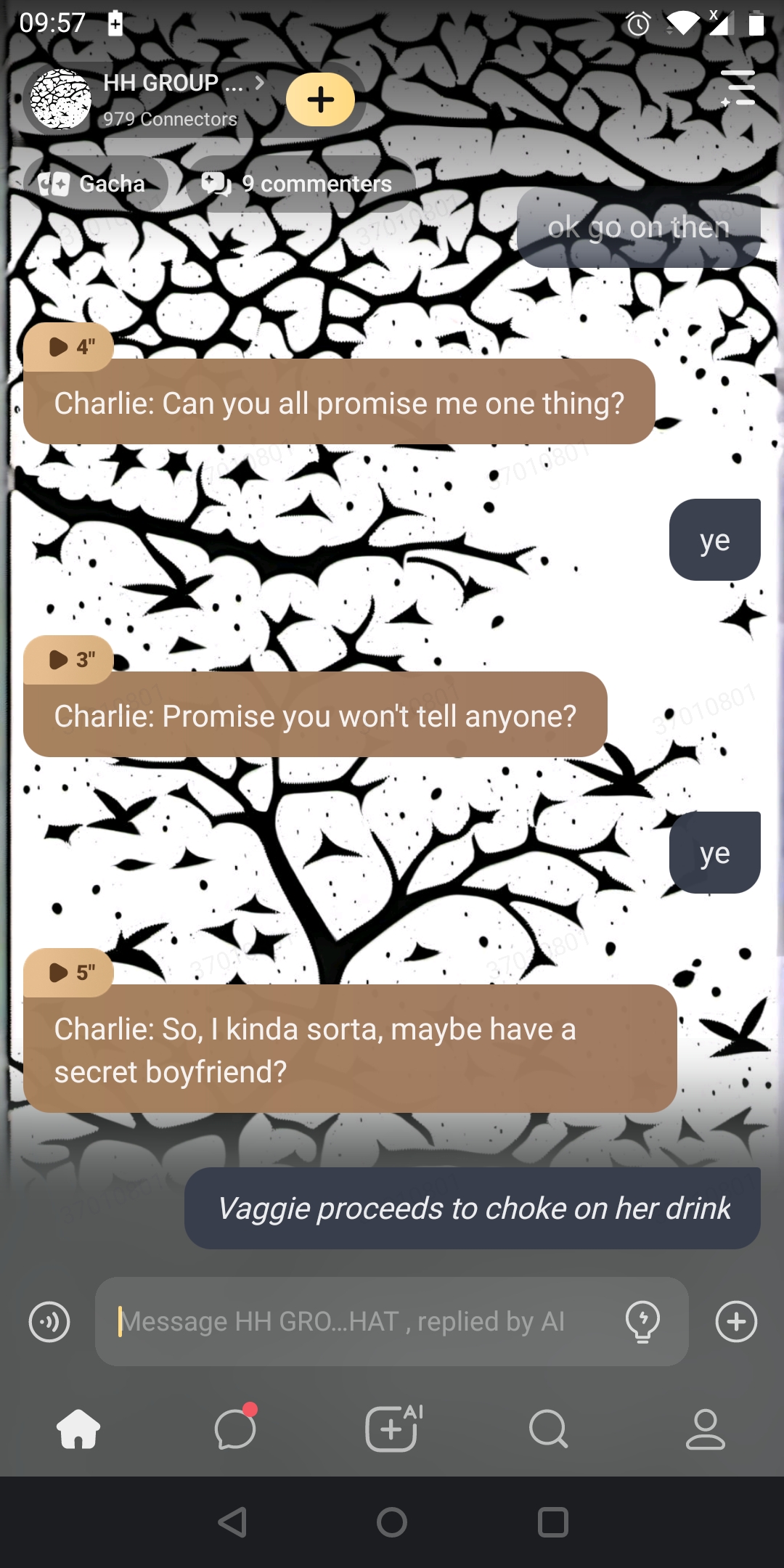Switch to the search tab
The height and width of the screenshot is (1568, 784).
pos(548,1429)
